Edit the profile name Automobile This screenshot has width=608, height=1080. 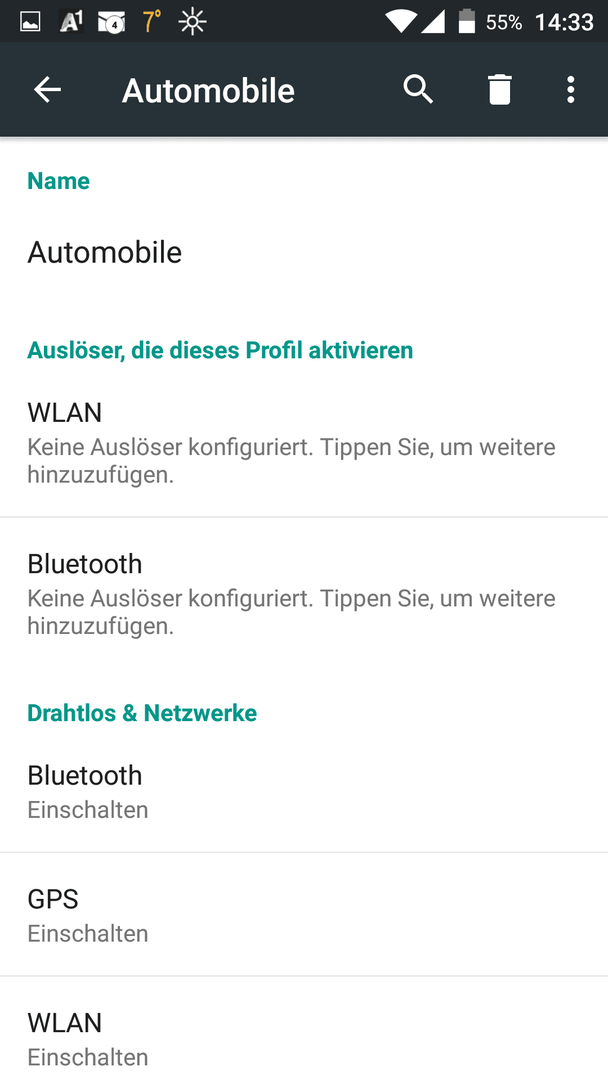(304, 252)
